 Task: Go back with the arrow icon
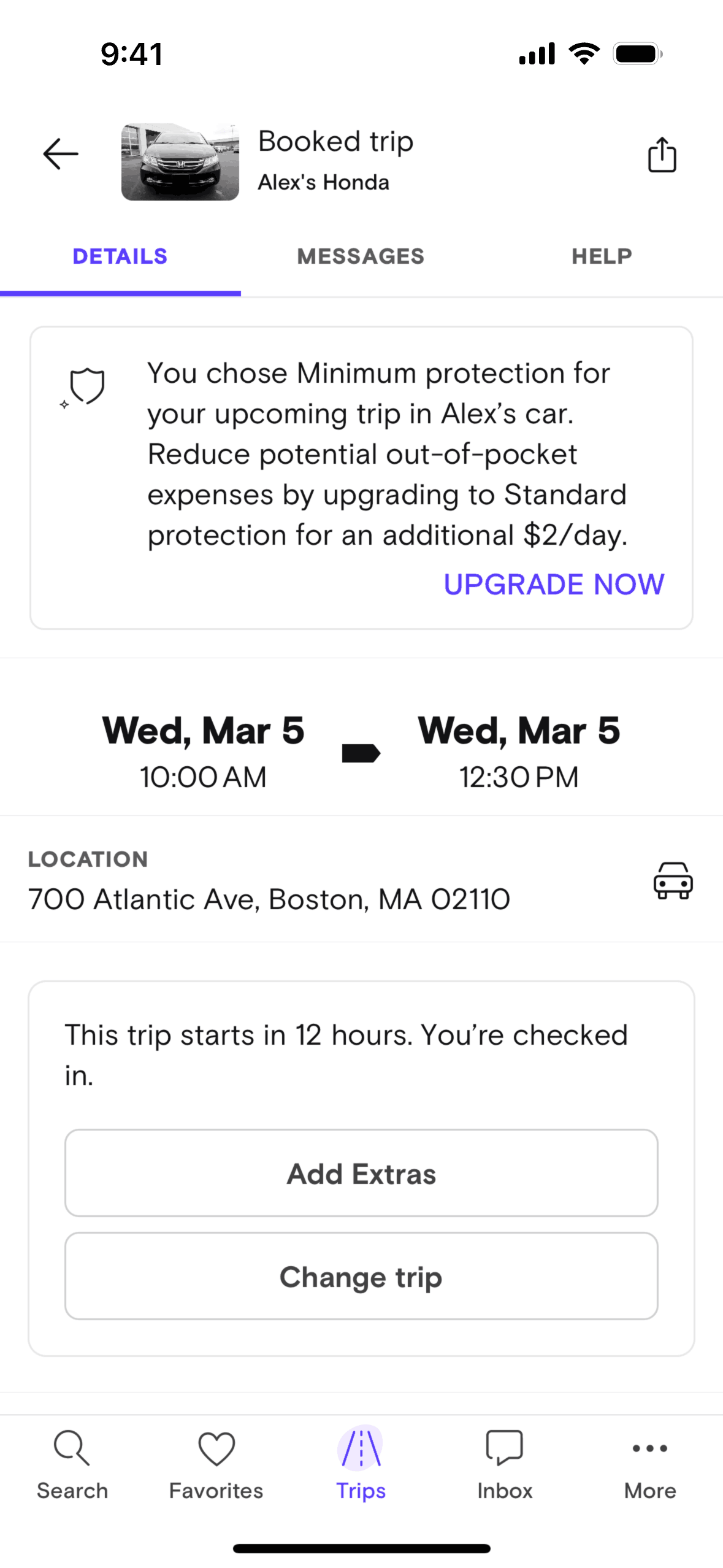pos(61,153)
